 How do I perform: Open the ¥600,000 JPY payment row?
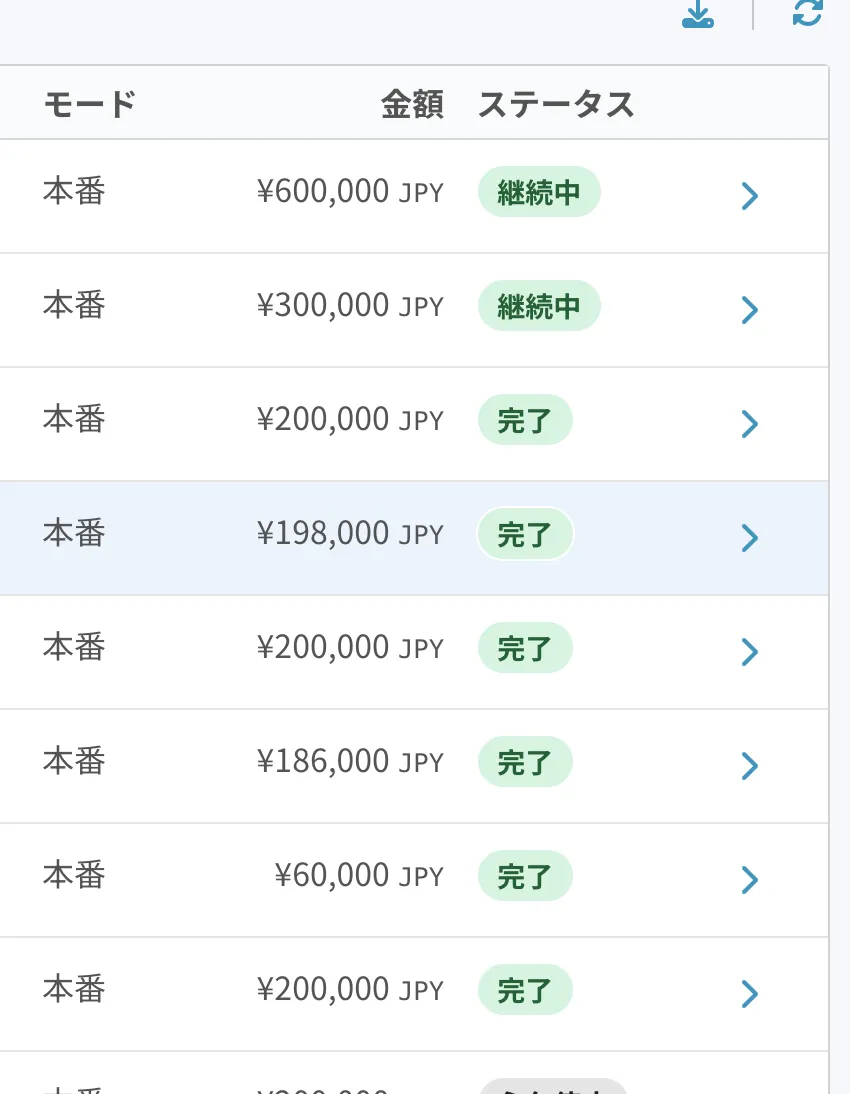click(x=749, y=196)
